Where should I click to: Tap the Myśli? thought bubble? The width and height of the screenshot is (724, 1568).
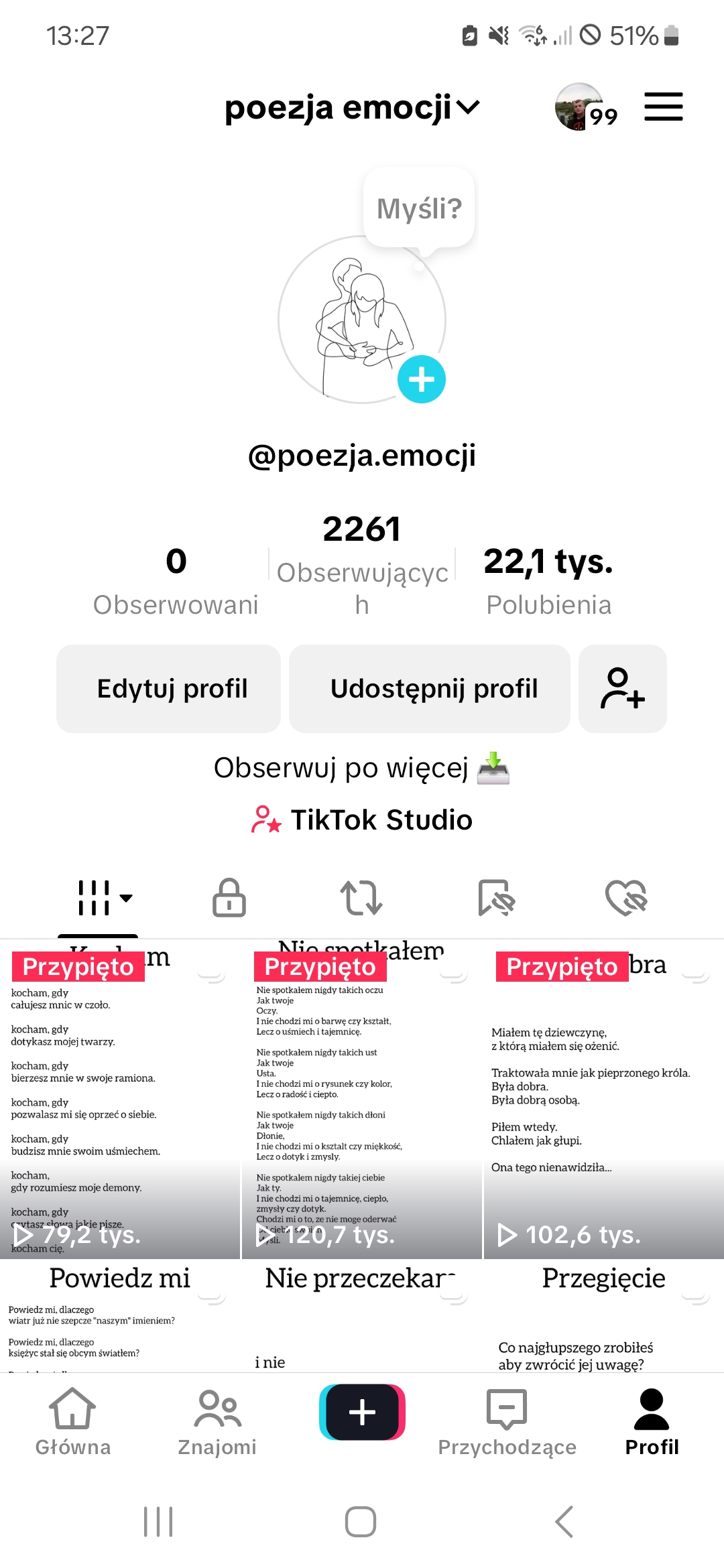419,208
